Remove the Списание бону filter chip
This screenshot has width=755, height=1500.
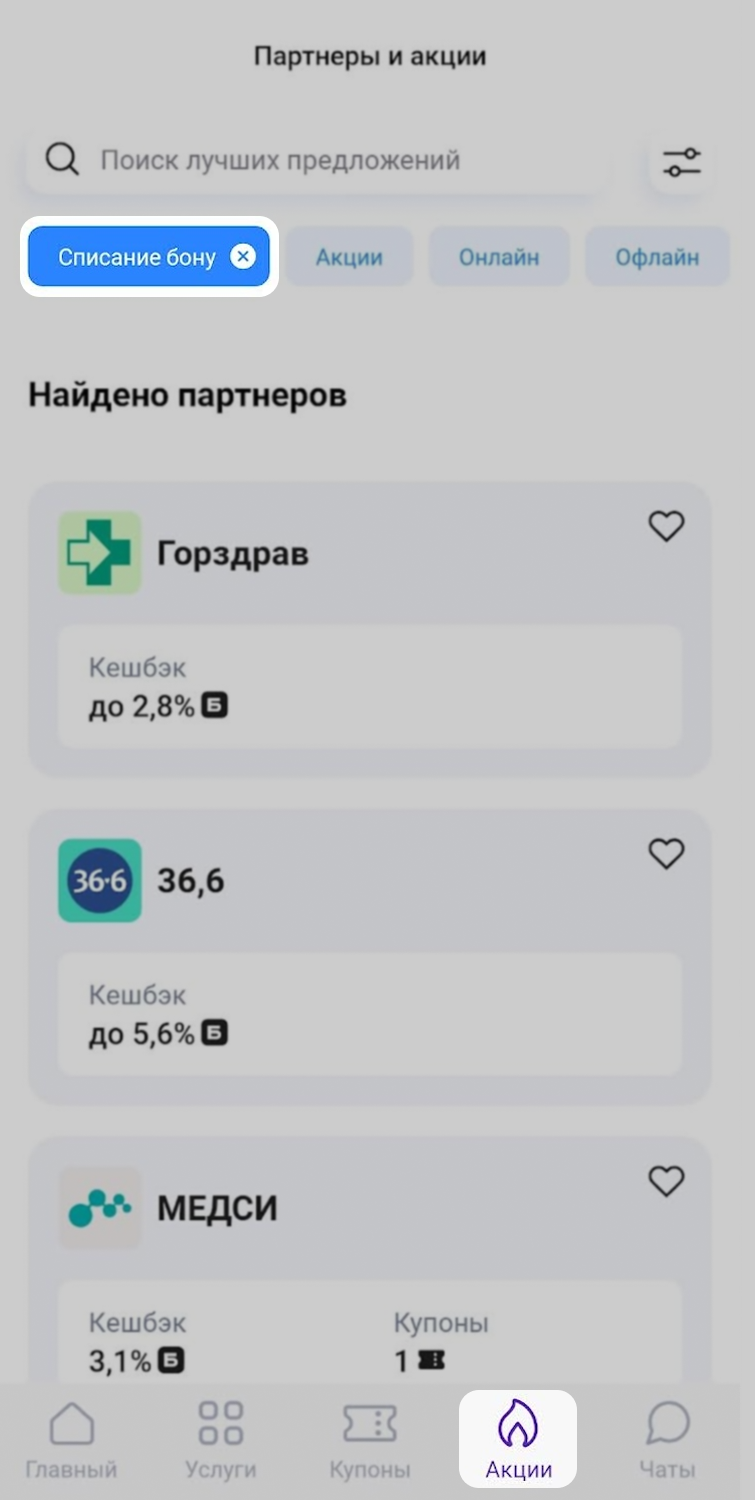243,257
